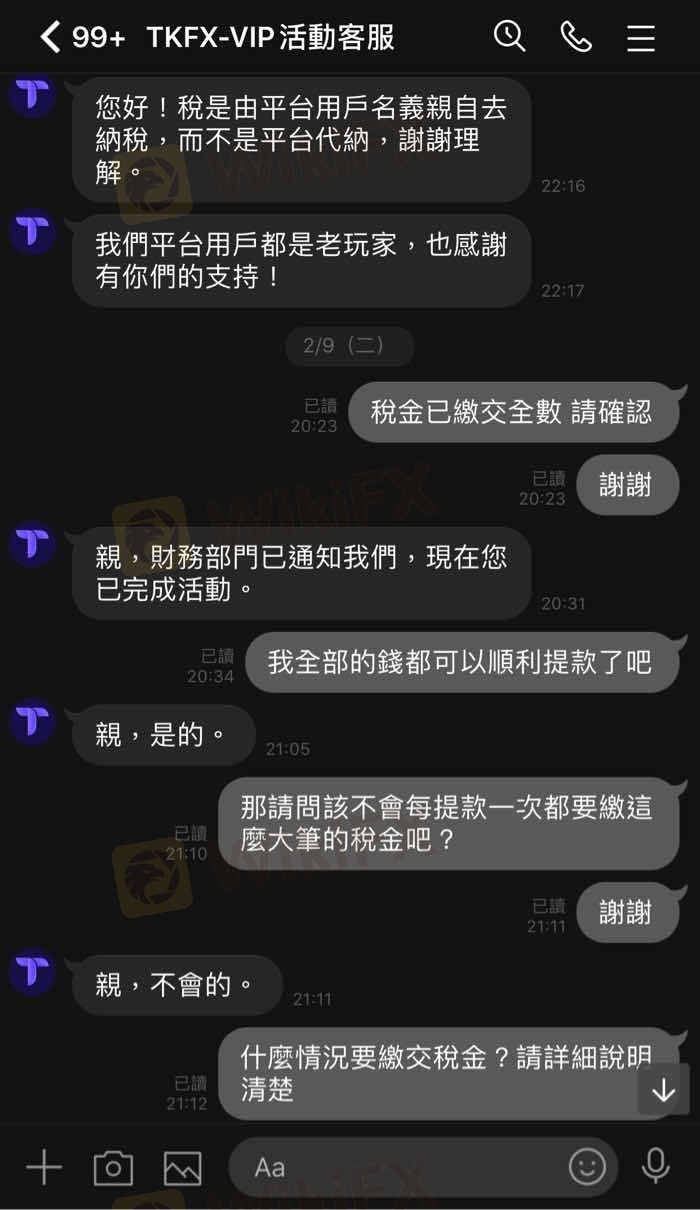Search within this TKFX-VIP chat

509,37
